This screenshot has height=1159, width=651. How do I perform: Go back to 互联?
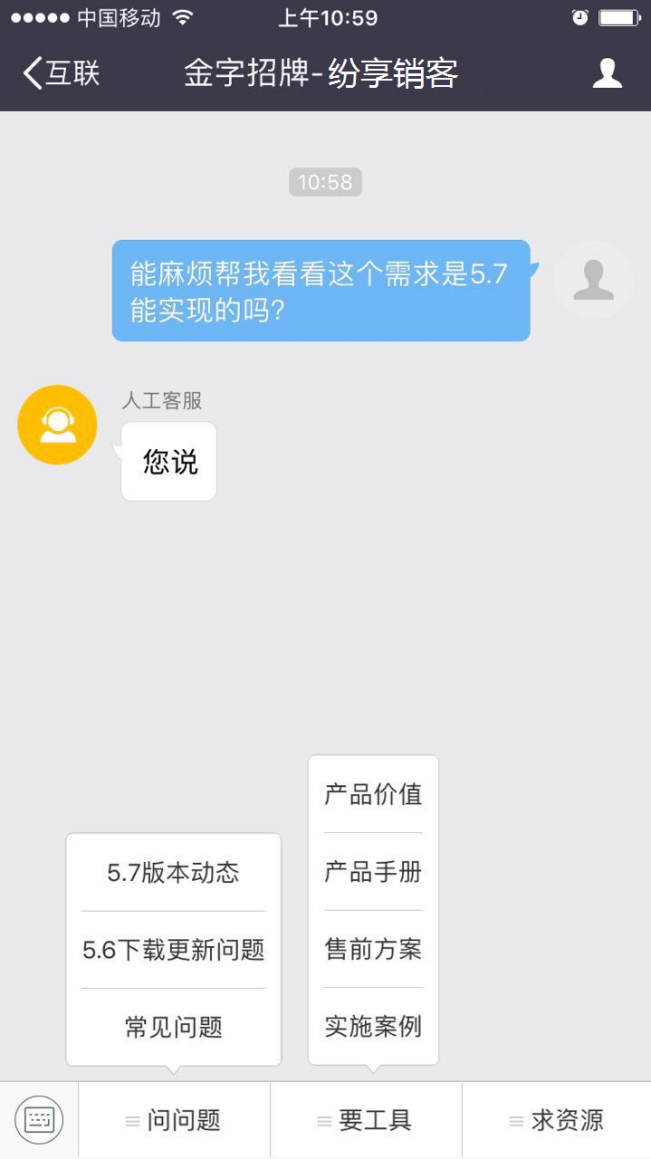coord(61,73)
